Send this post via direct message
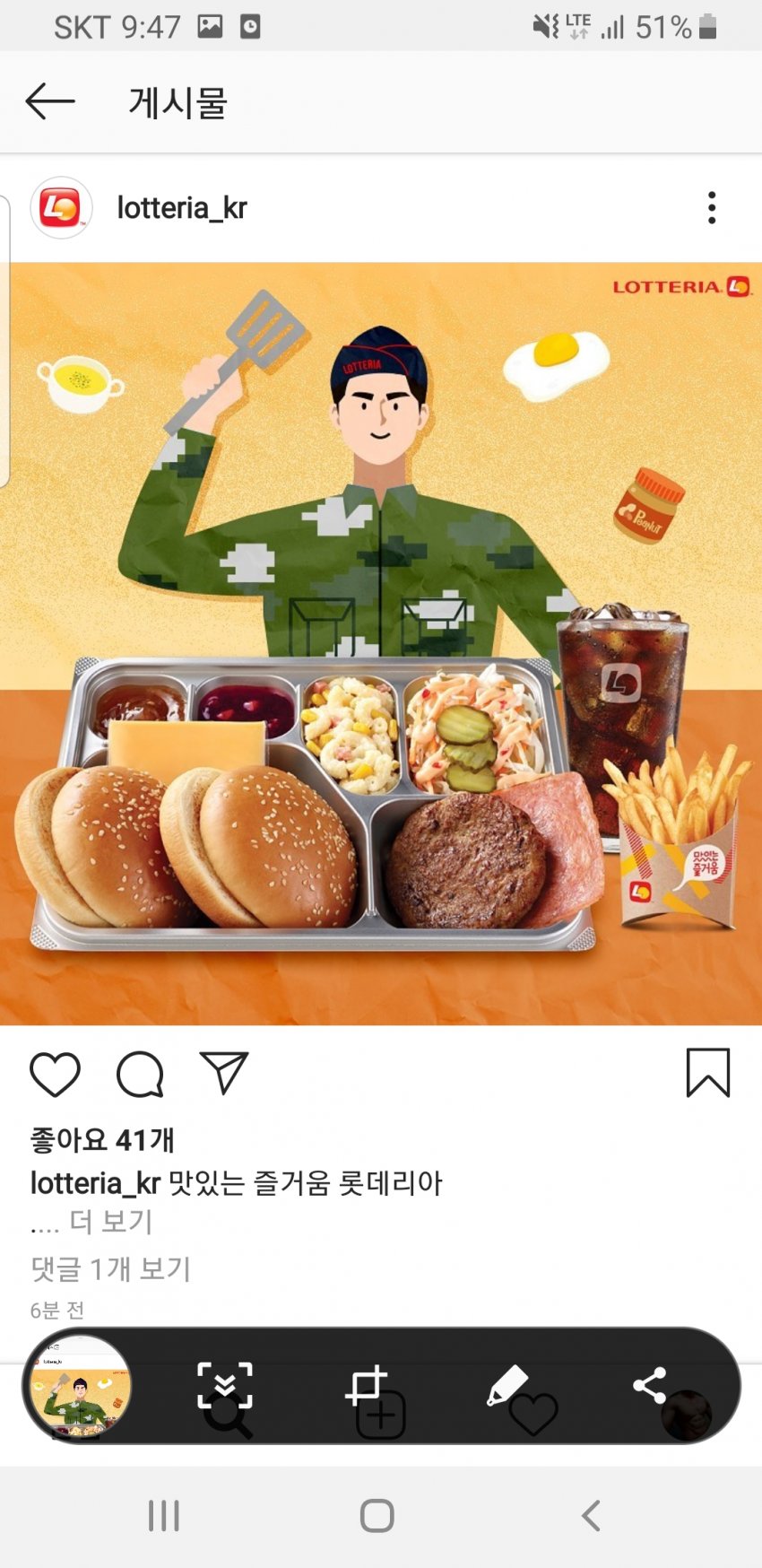This screenshot has height=1568, width=762. 223,1073
